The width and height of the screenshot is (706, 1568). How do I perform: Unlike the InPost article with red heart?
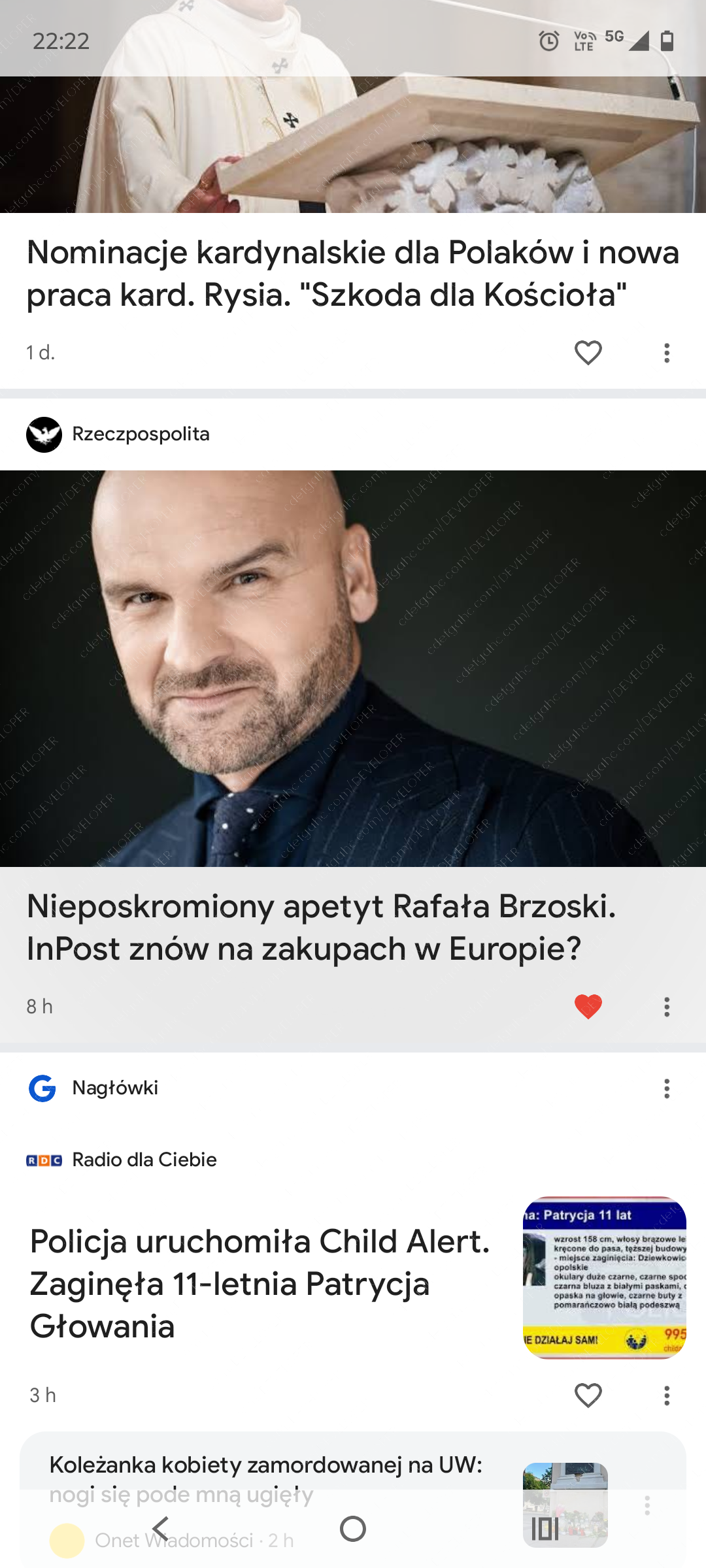click(588, 1006)
